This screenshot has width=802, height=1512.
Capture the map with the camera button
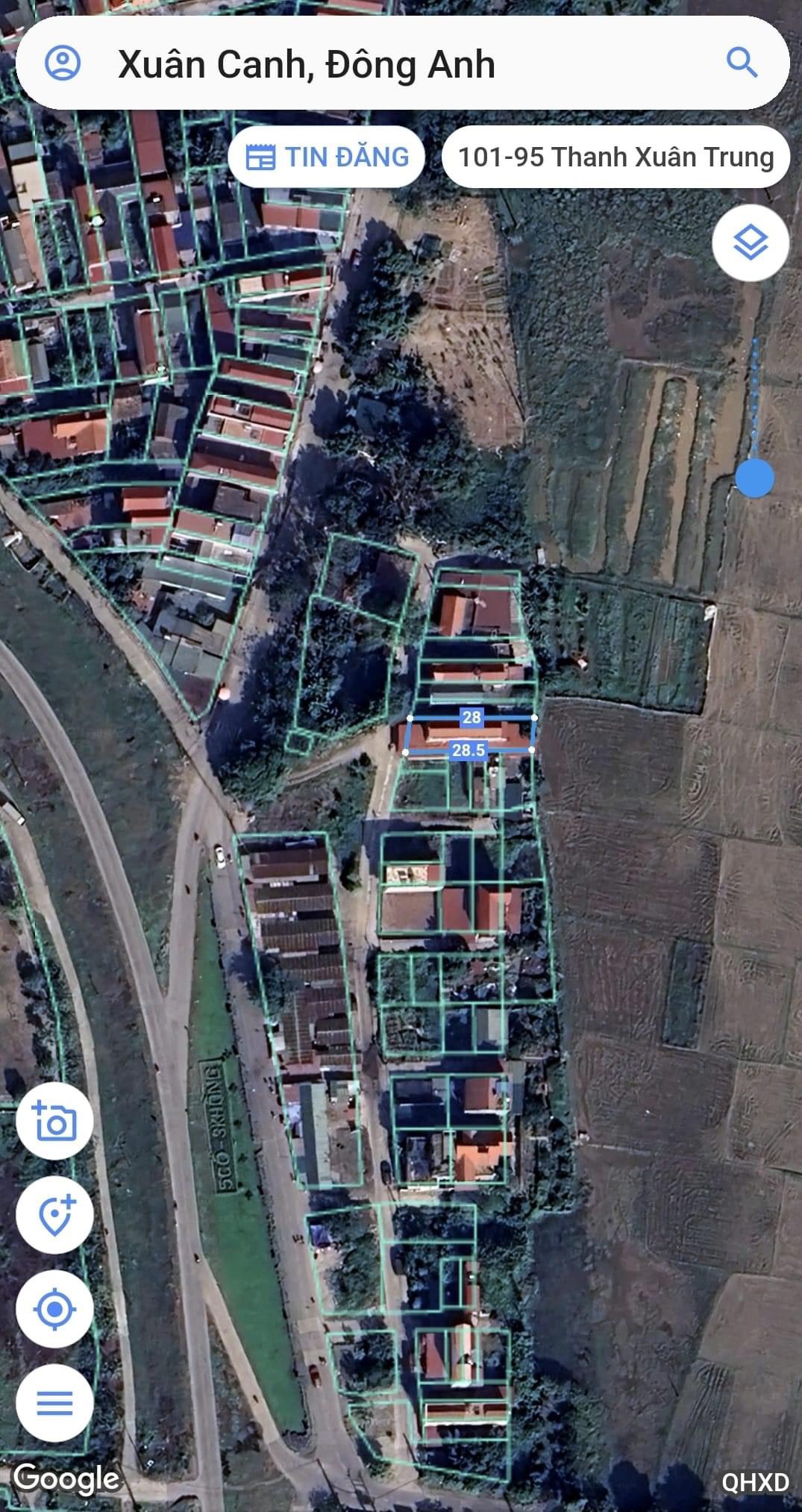[54, 1121]
